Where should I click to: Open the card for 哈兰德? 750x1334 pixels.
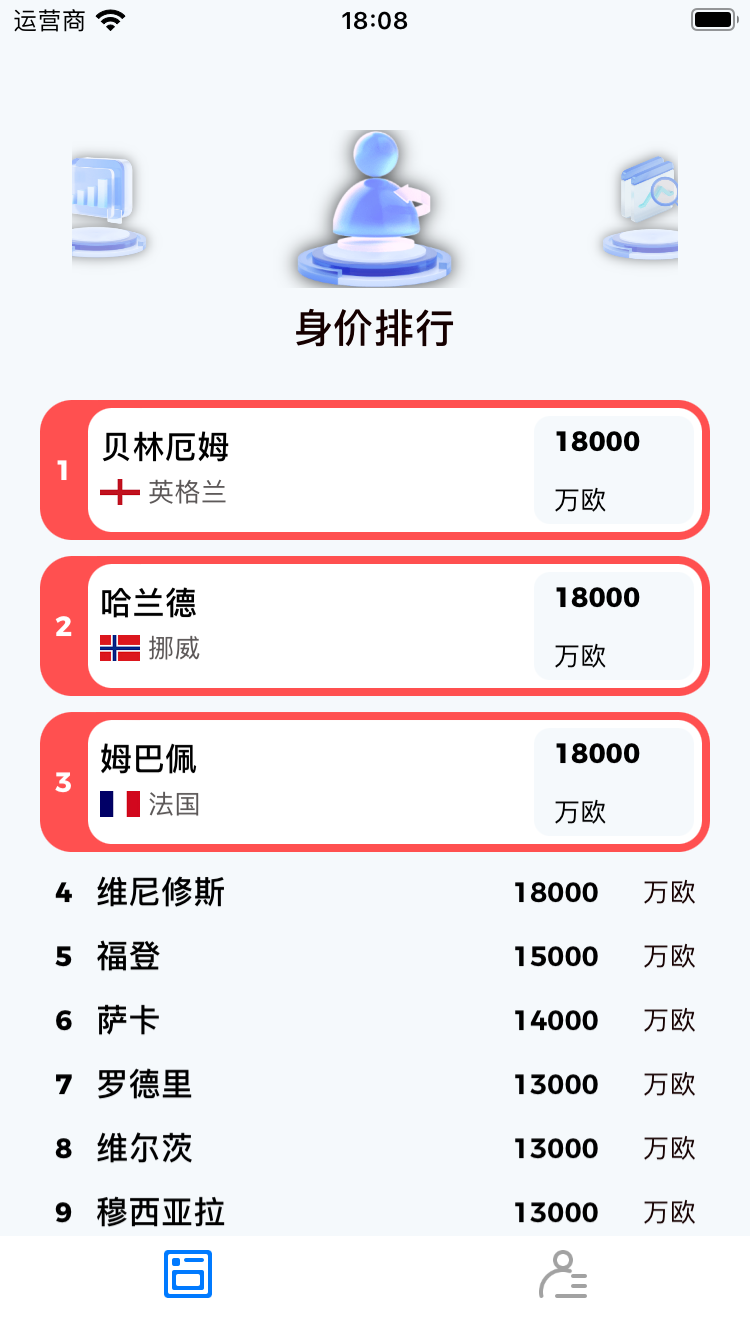click(x=375, y=626)
